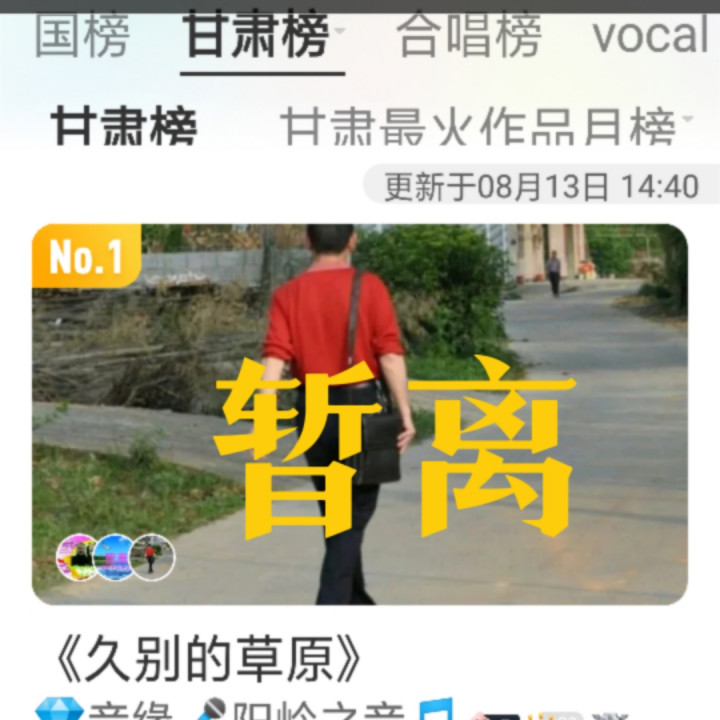This screenshot has width=720, height=720.
Task: Switch to the vocal tab
Action: [x=650, y=36]
